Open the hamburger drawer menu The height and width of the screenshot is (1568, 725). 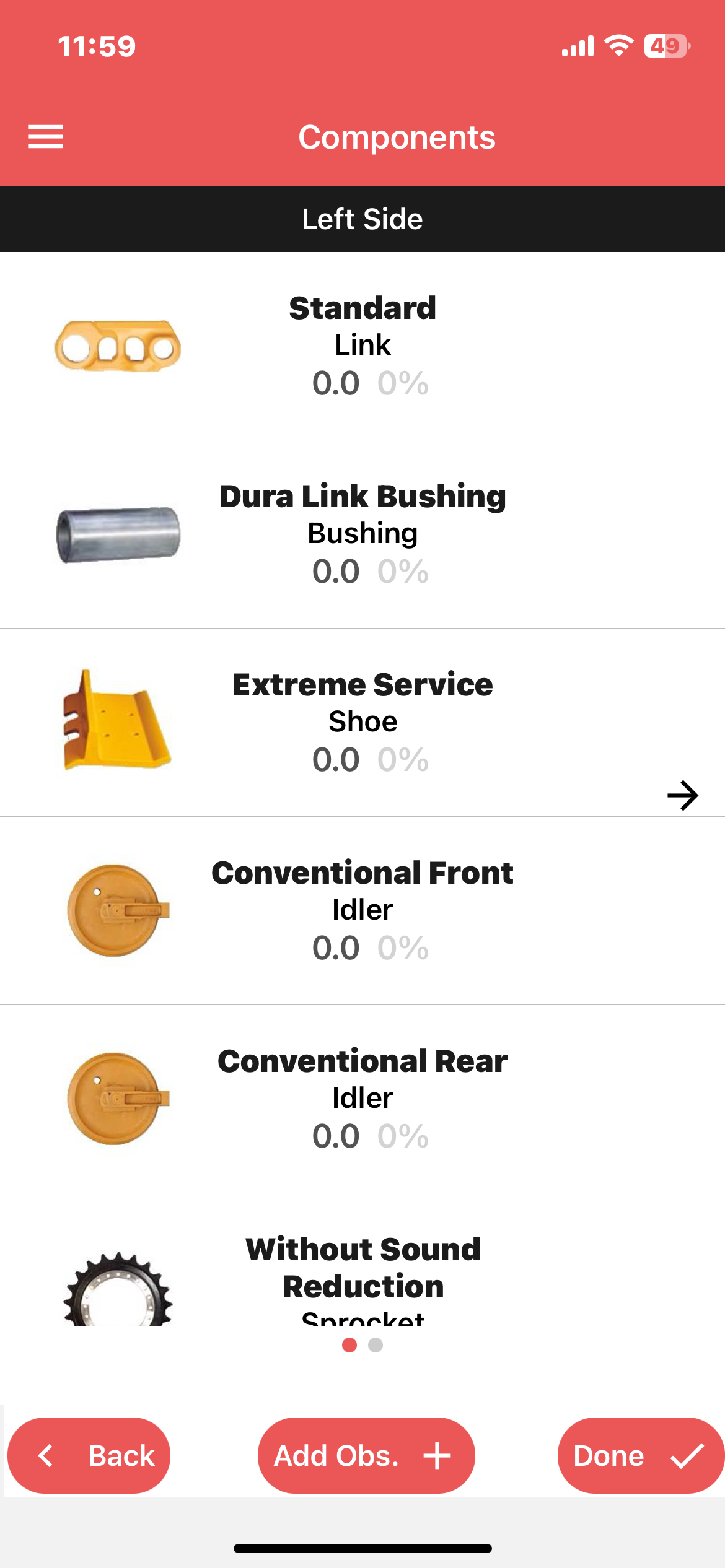pos(45,137)
